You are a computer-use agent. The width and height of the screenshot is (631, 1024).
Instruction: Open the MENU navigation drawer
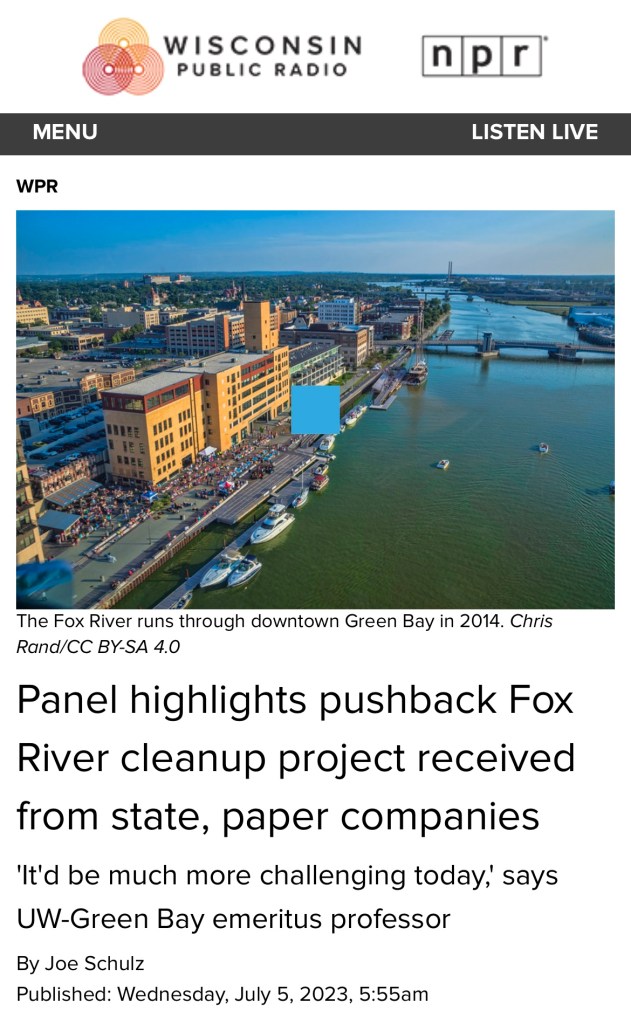pos(65,132)
